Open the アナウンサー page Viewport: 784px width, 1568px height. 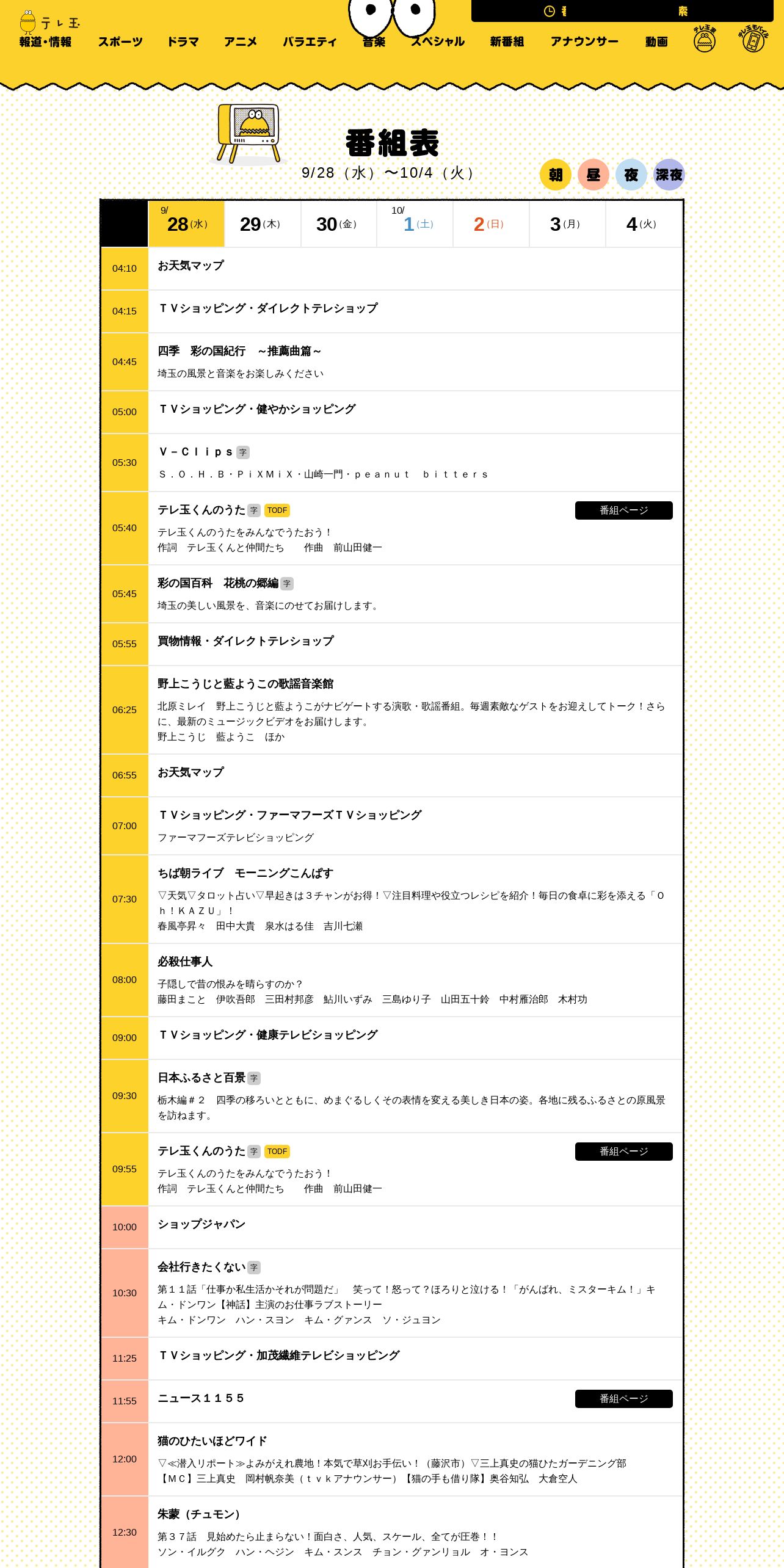tap(584, 42)
